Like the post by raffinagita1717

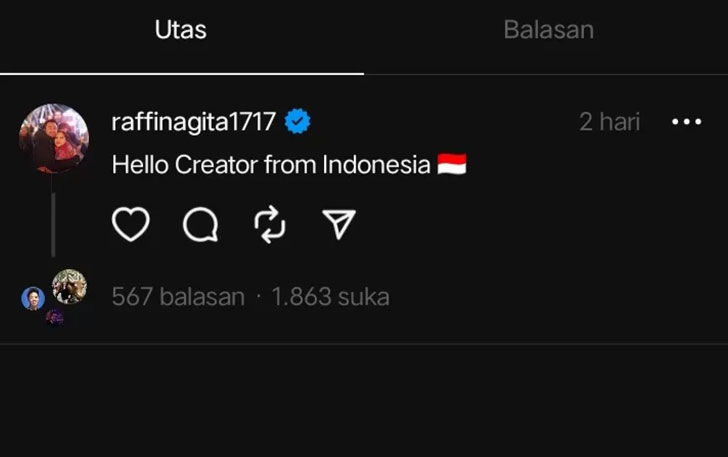[130, 225]
